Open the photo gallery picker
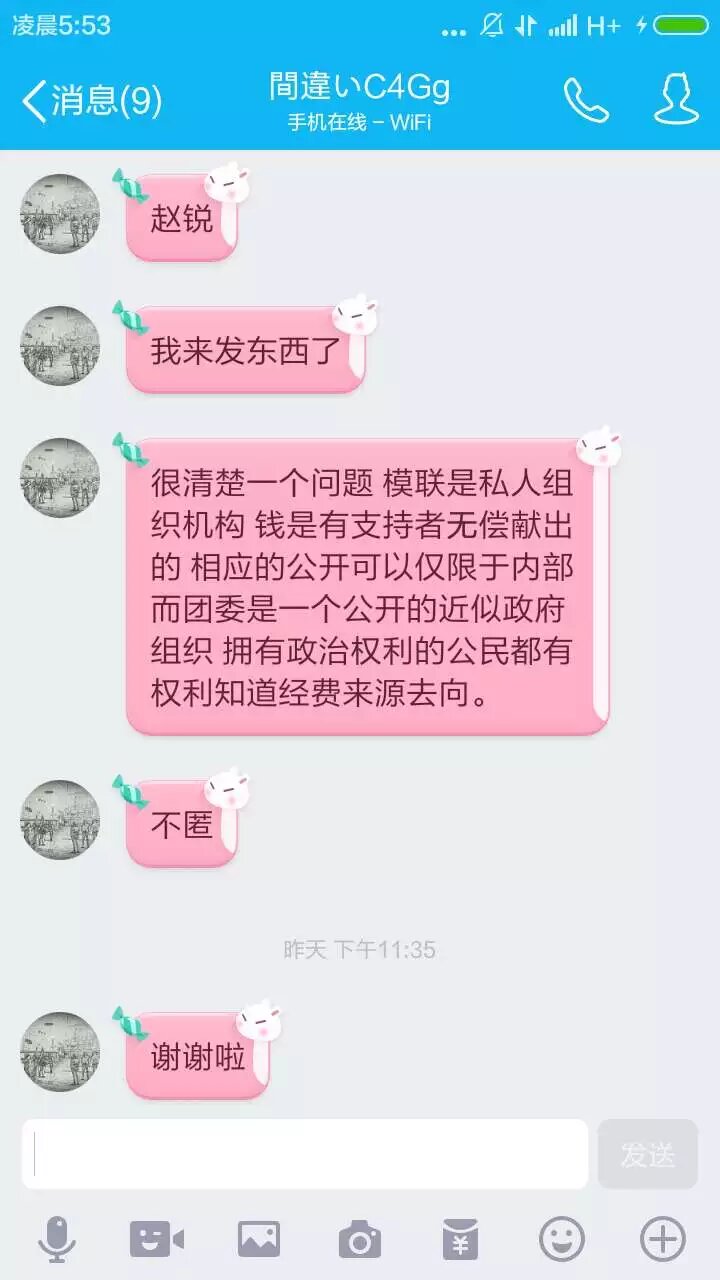Screen dimensions: 720x1280 tap(259, 1240)
